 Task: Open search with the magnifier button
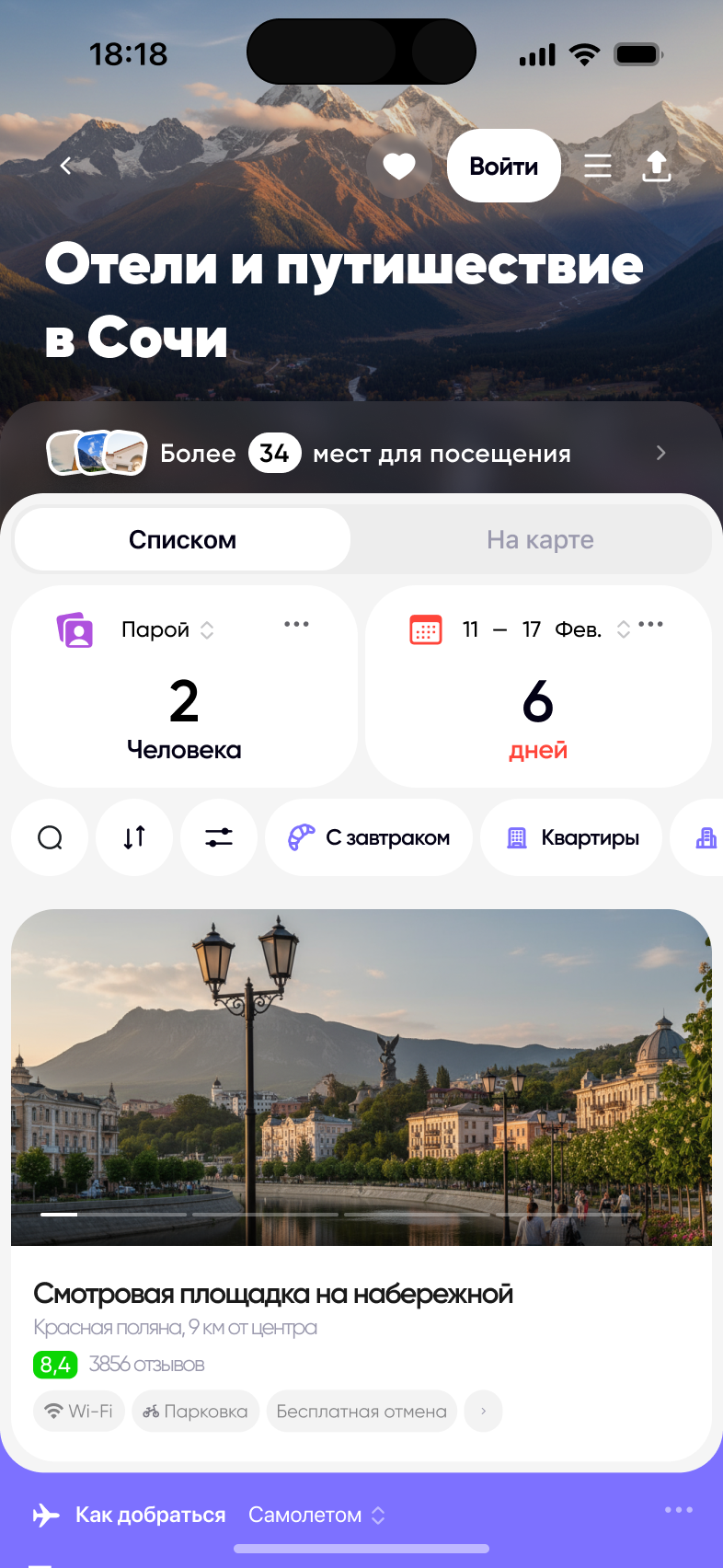[50, 837]
